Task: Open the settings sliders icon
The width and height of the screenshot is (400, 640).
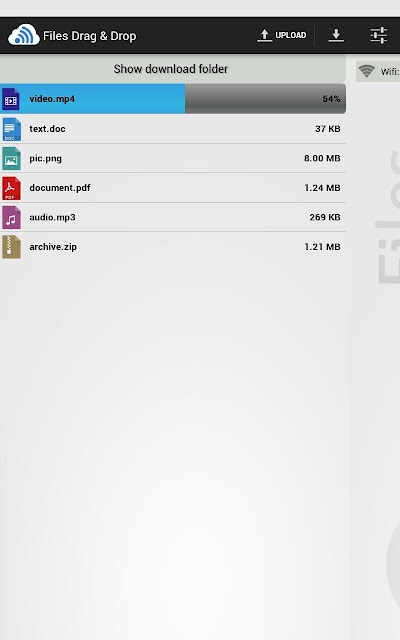Action: [378, 36]
